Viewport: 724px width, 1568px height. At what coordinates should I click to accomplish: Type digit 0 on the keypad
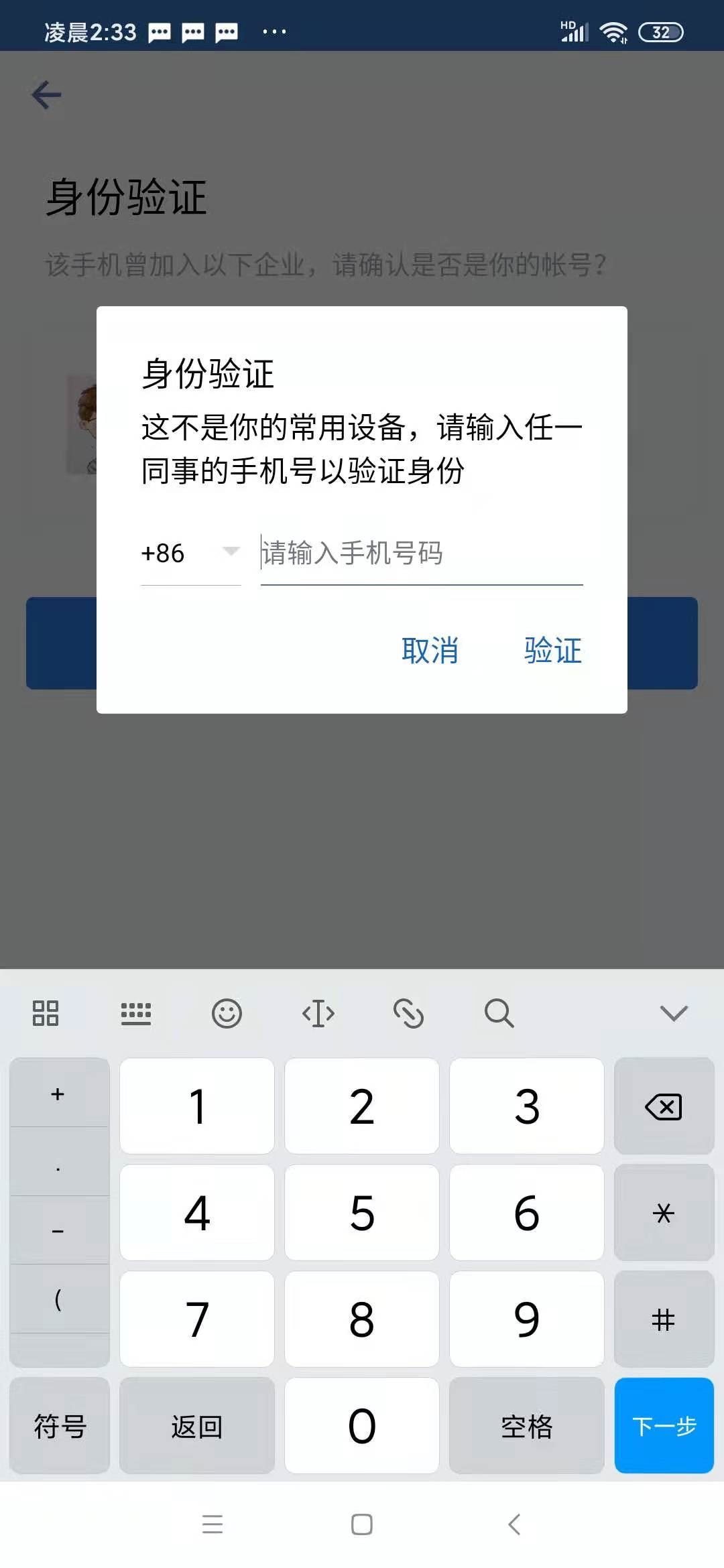(x=362, y=1426)
